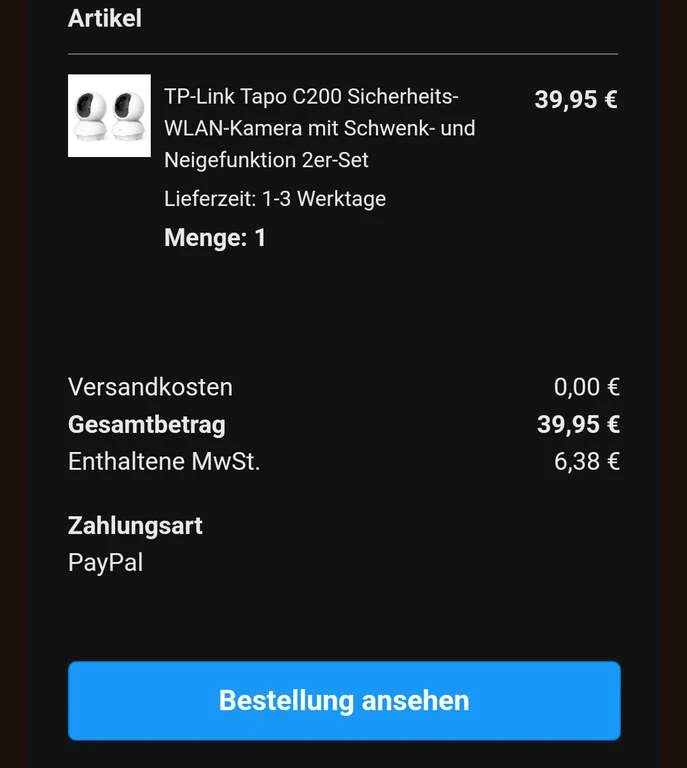Tap the Bestellung ansehen button
687x768 pixels.
click(x=344, y=700)
